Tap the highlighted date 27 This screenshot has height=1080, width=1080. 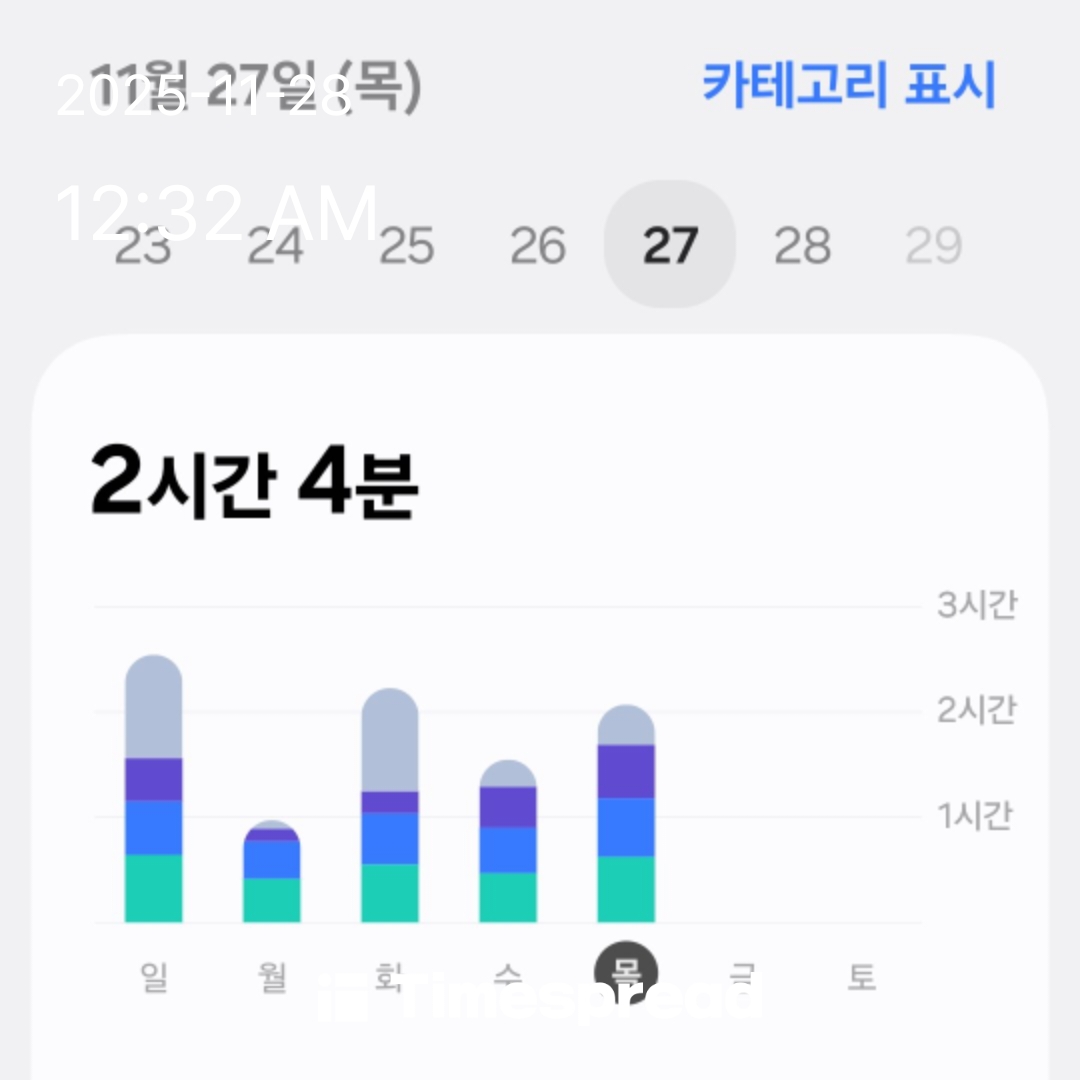click(669, 244)
